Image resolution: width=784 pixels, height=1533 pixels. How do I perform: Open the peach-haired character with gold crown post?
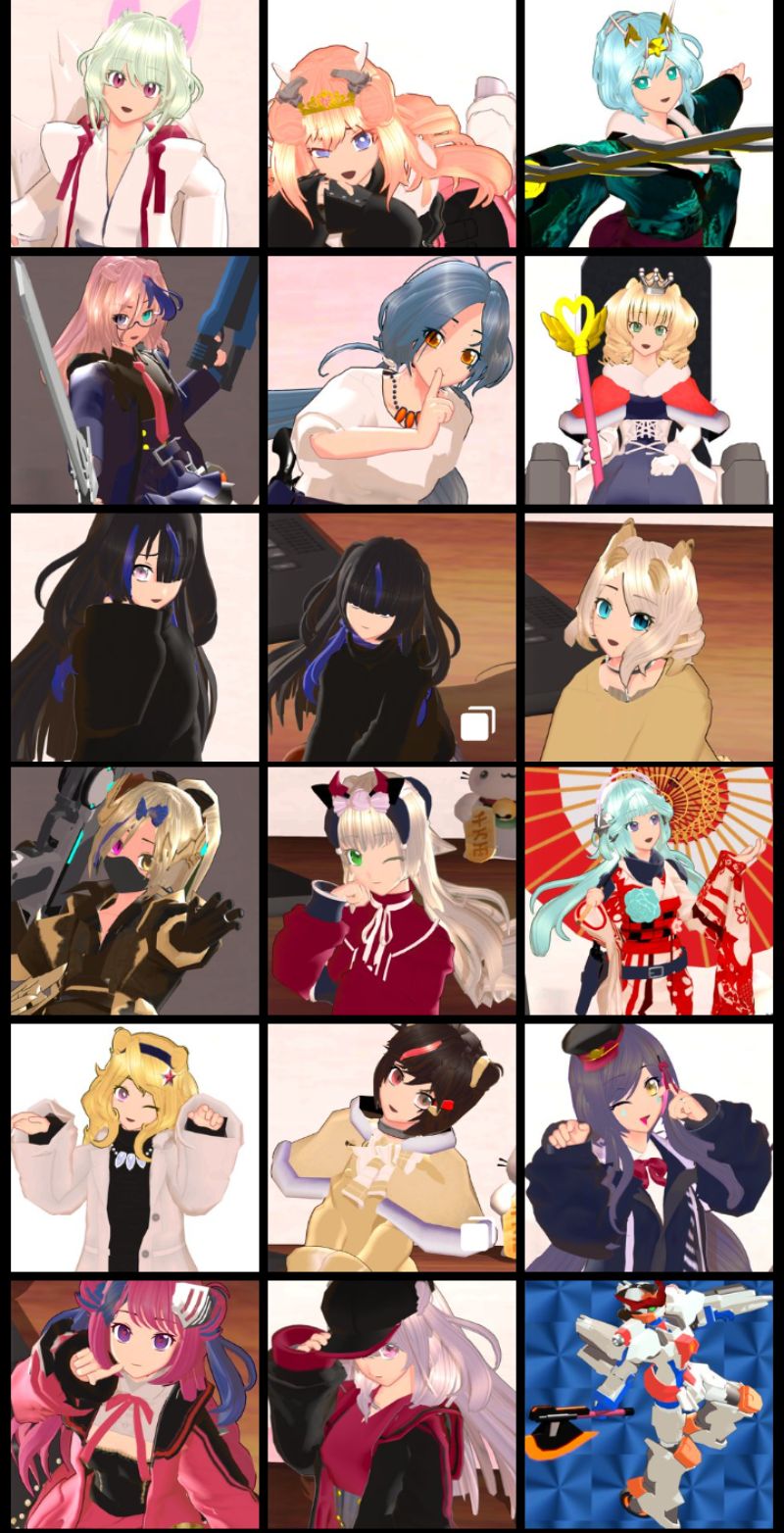coord(392,124)
